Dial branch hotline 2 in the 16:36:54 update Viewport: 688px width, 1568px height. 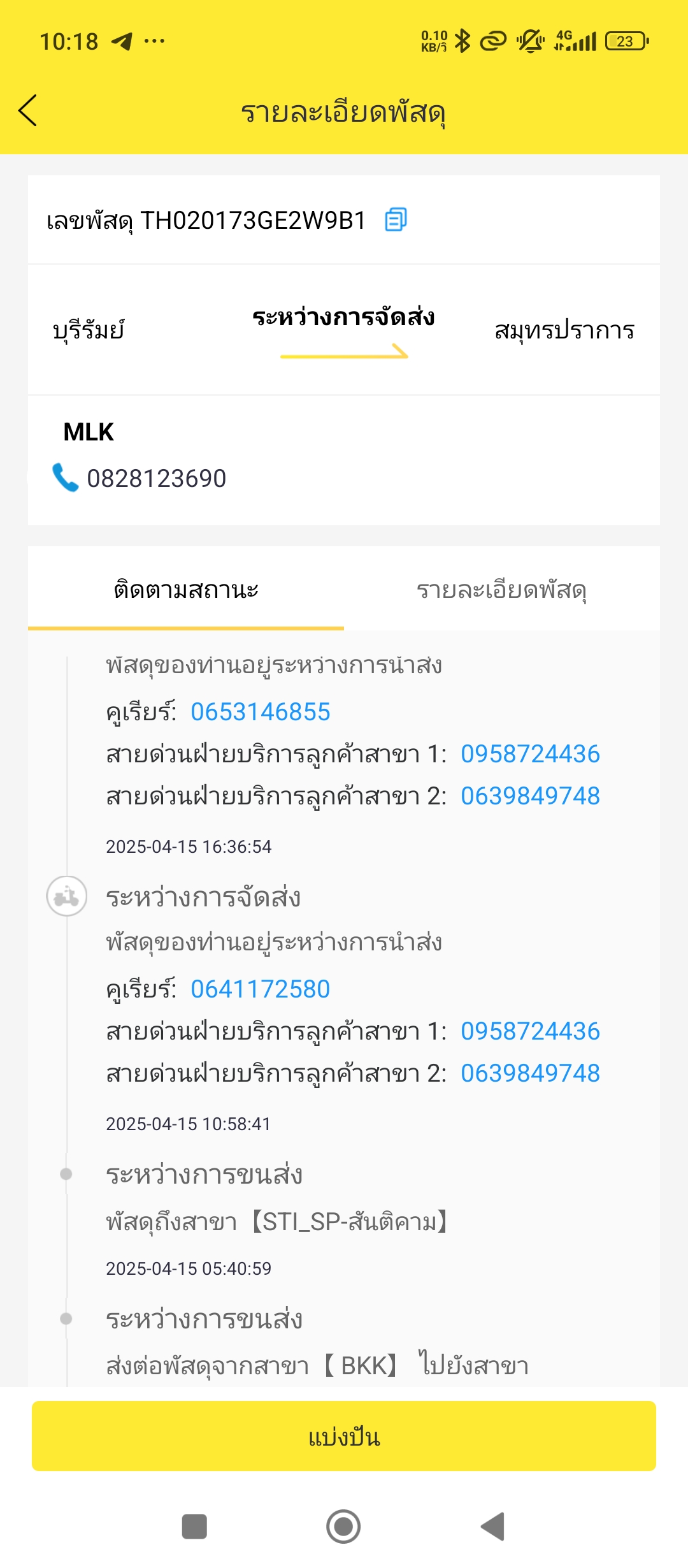coord(530,796)
